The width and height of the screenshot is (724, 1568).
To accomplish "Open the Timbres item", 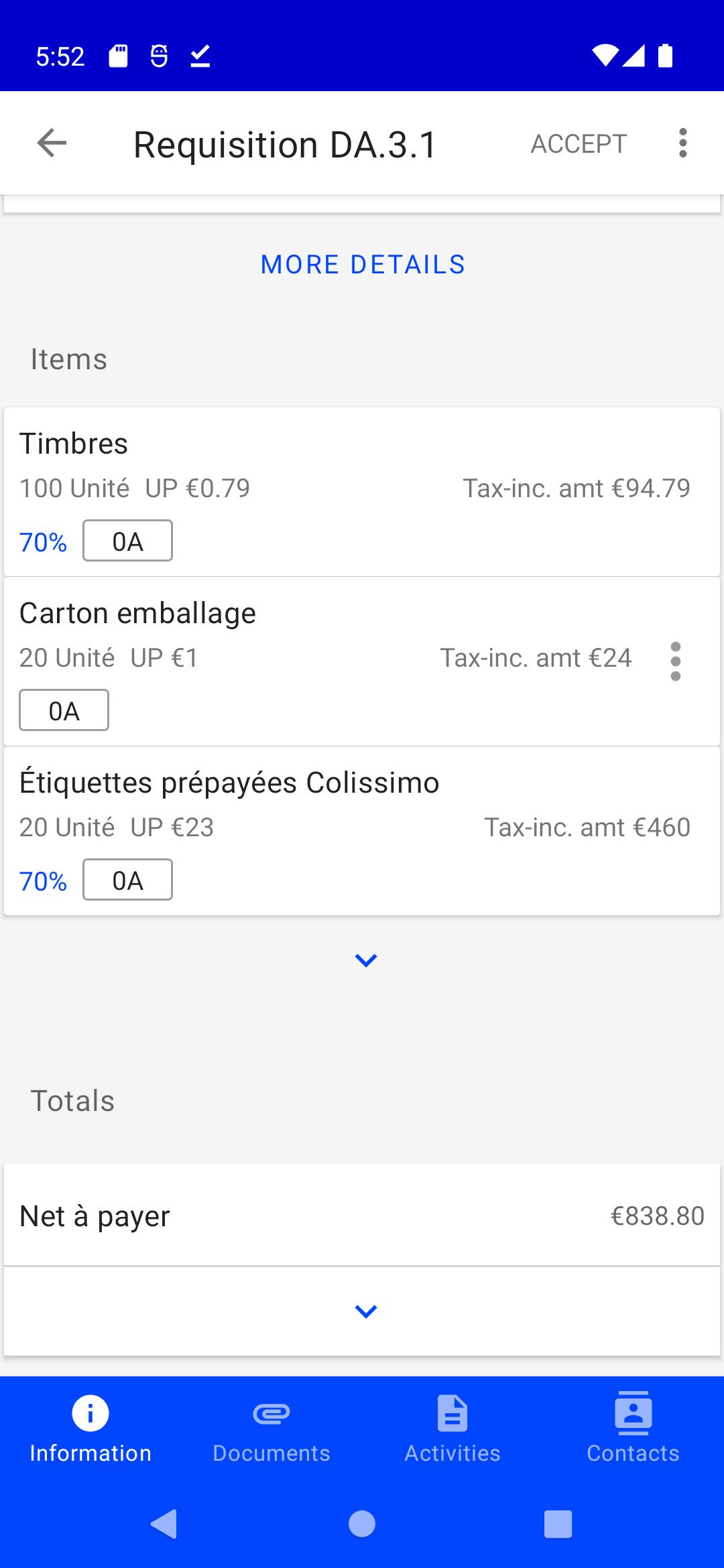I will pos(362,492).
